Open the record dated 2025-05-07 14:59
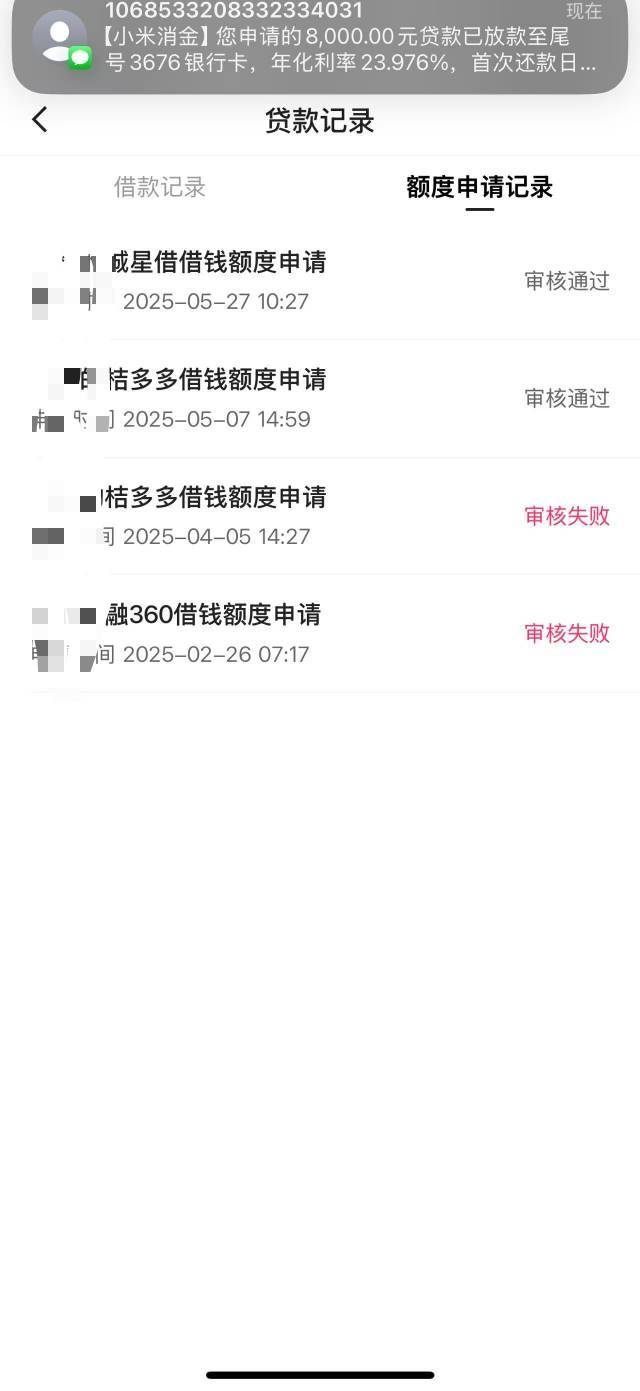This screenshot has height=1391, width=640. click(320, 399)
